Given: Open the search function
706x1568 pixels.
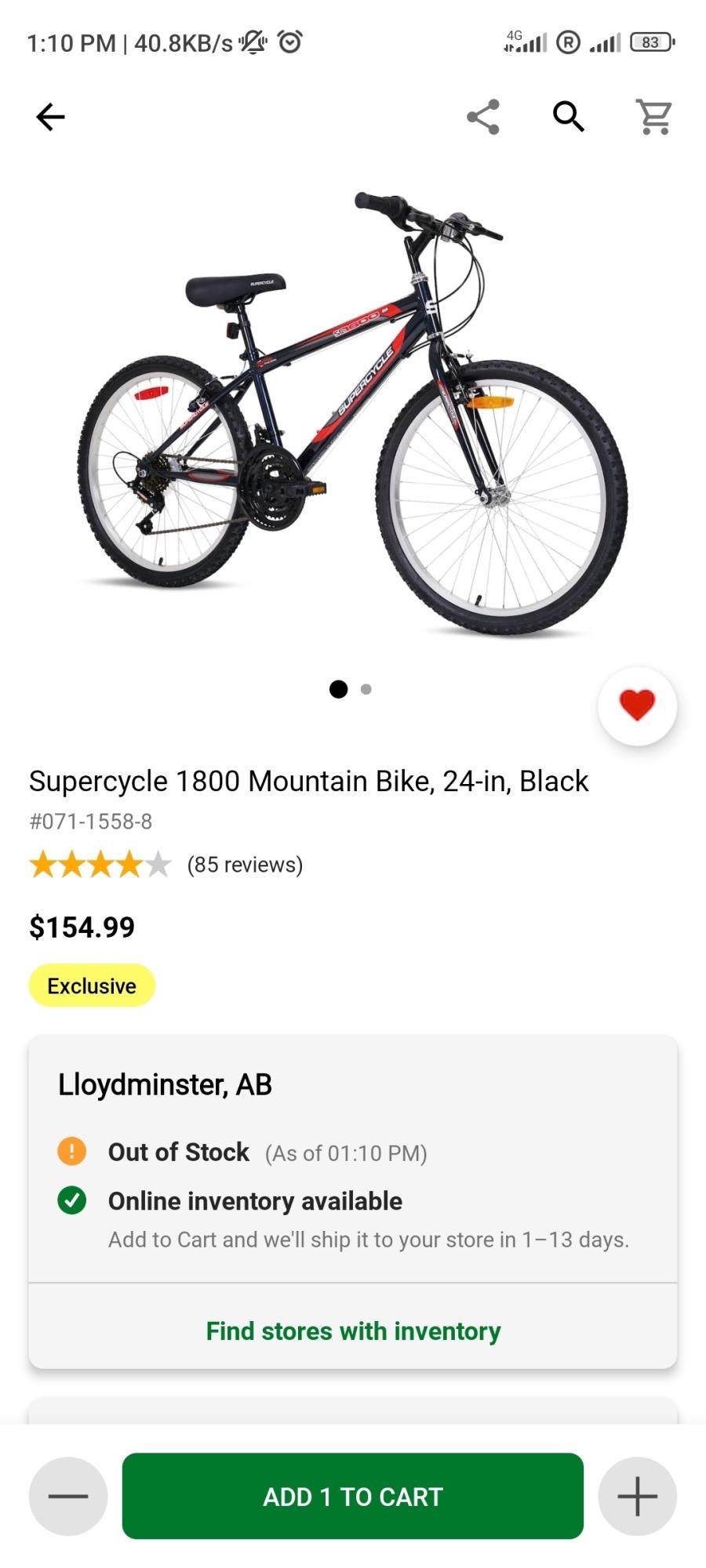Looking at the screenshot, I should click(567, 116).
